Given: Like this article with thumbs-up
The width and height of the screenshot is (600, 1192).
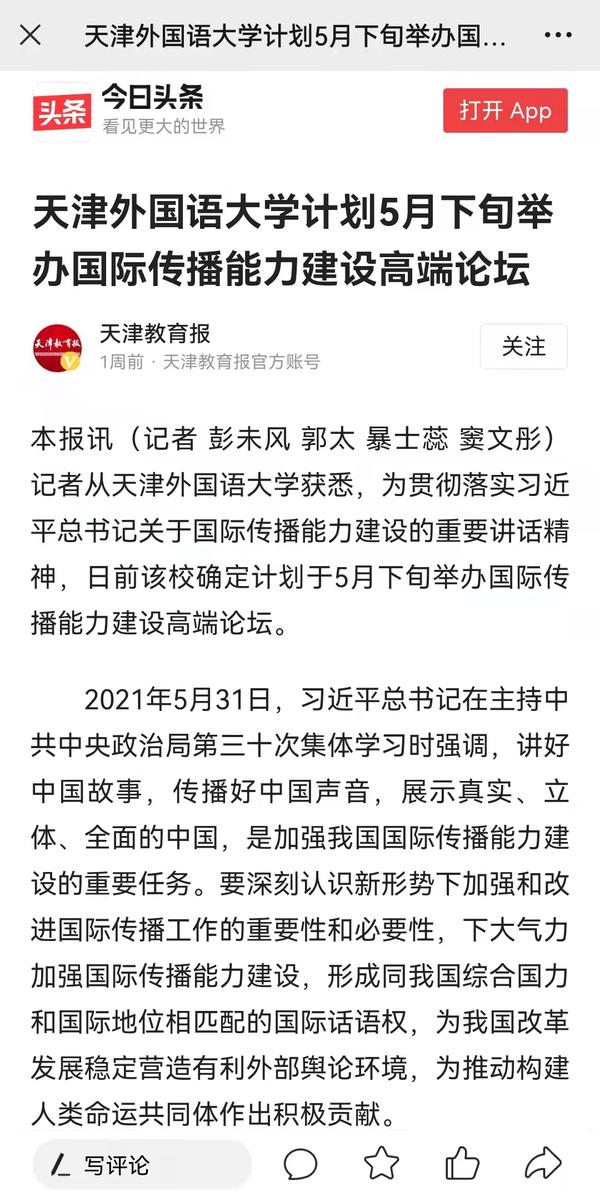Looking at the screenshot, I should click(x=462, y=1163).
